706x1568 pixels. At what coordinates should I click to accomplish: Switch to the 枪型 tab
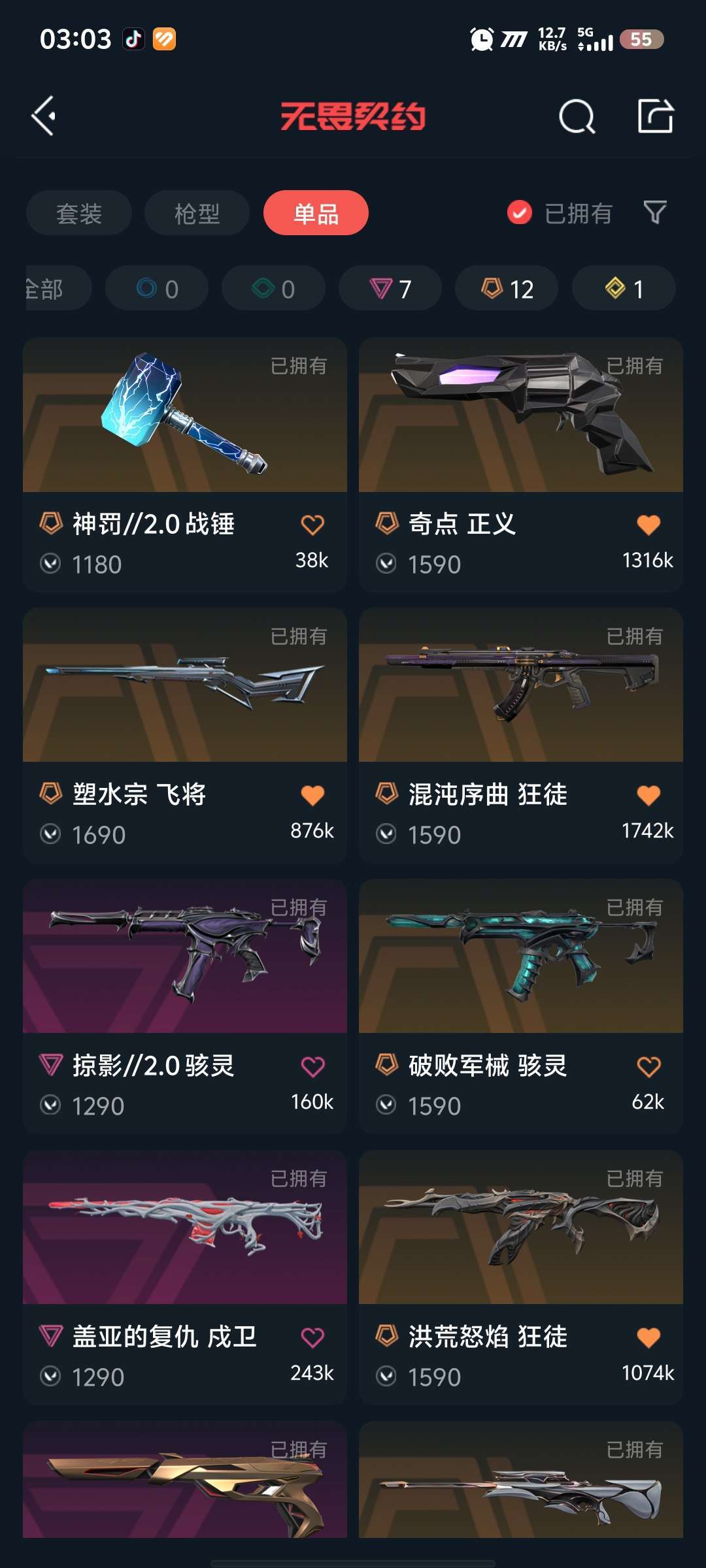click(197, 213)
